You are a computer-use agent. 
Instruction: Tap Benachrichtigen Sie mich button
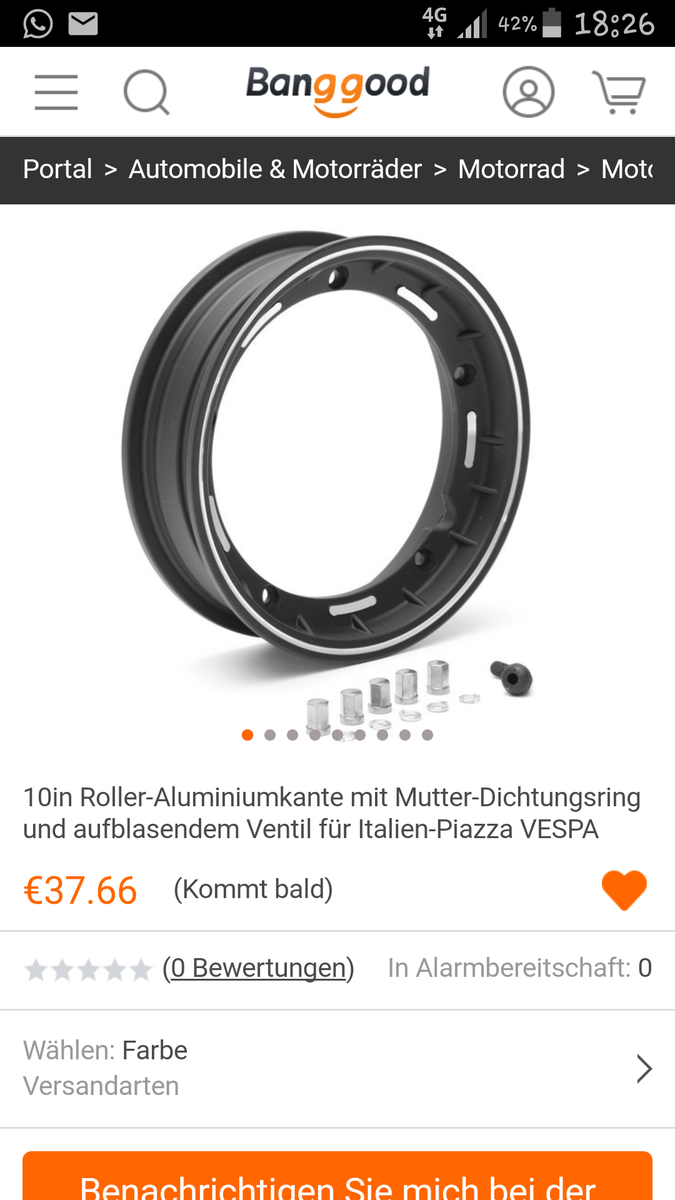tap(337, 1180)
